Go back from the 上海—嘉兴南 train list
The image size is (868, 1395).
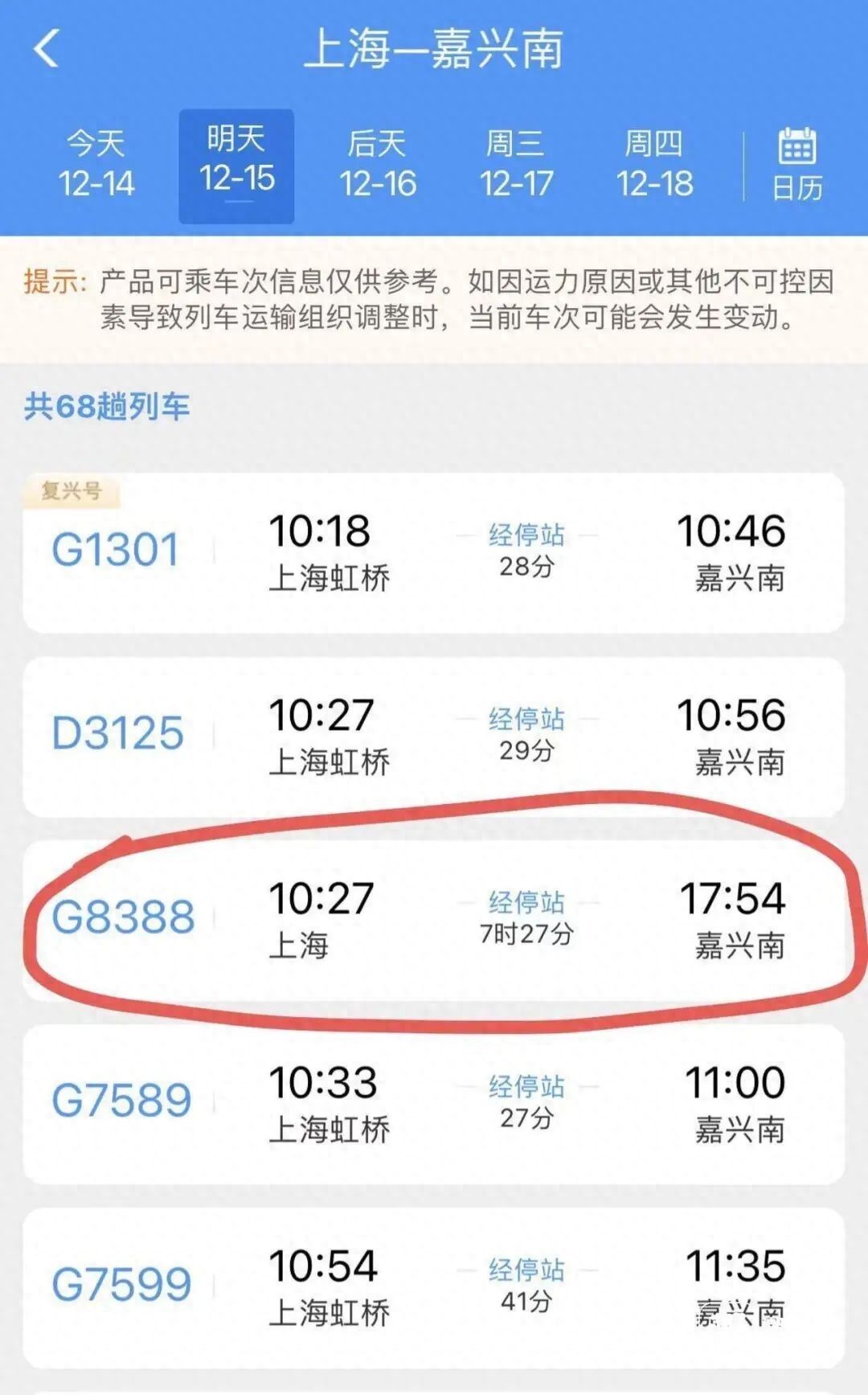tap(47, 49)
